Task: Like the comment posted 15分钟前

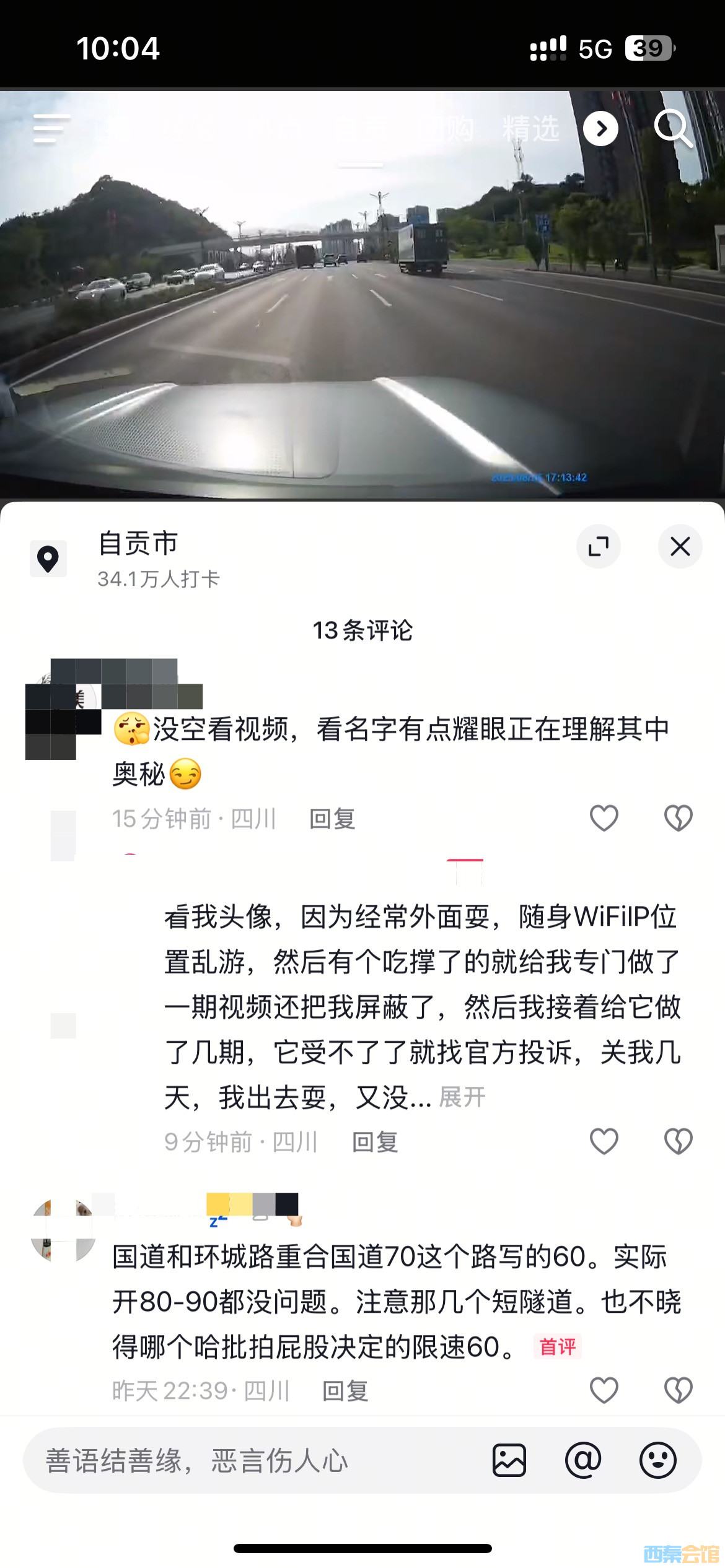Action: tap(604, 818)
